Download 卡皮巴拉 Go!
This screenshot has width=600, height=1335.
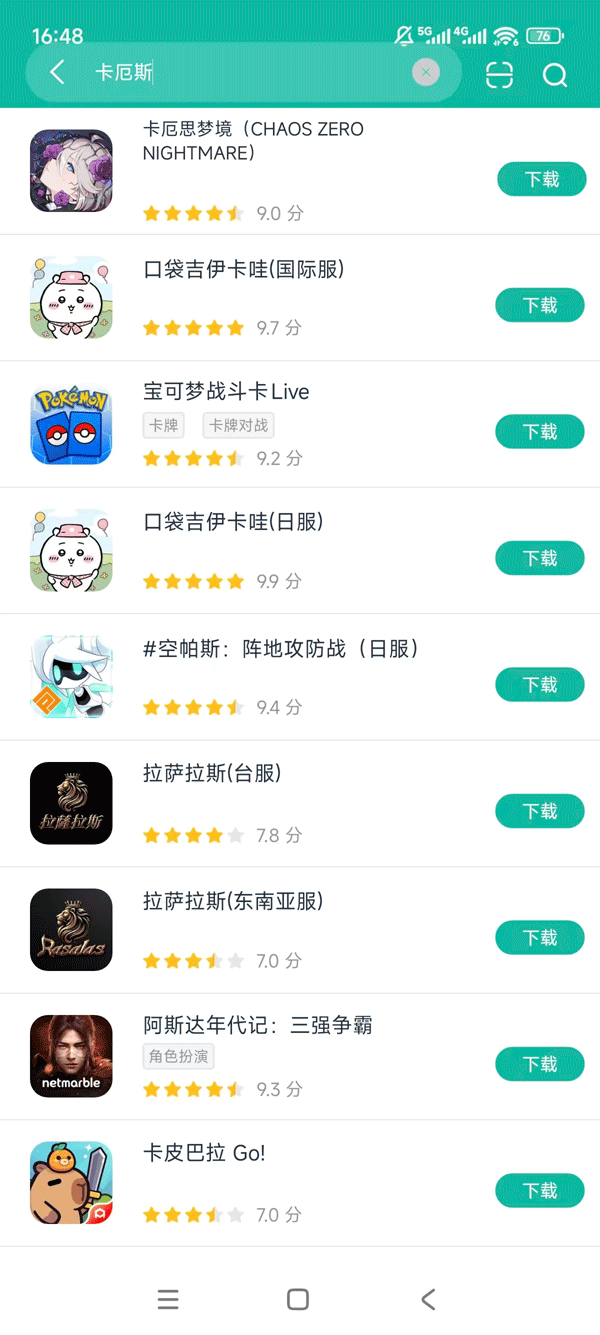click(540, 1191)
